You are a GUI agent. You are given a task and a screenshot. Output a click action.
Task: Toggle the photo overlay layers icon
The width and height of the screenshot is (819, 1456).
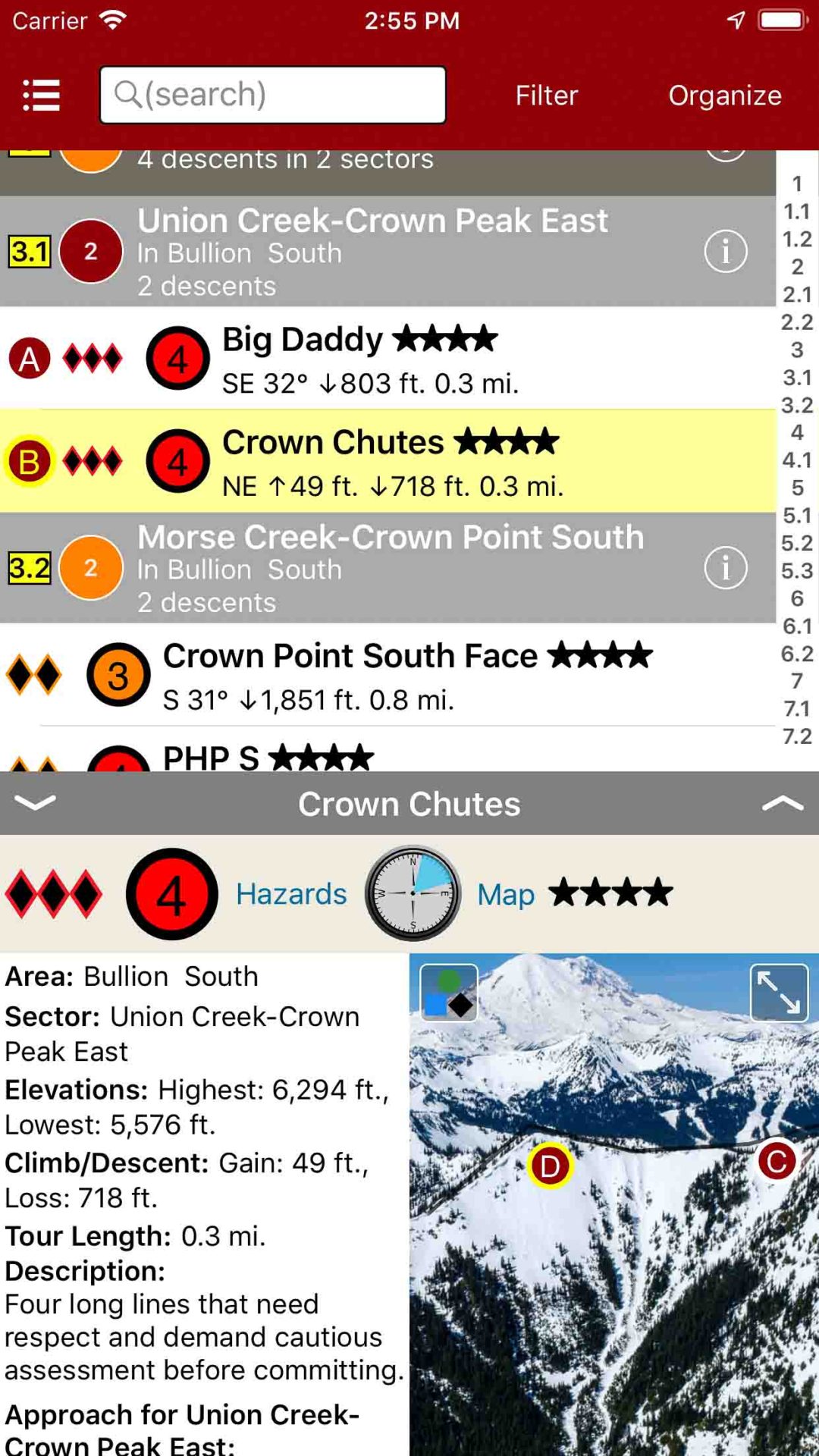point(449,993)
